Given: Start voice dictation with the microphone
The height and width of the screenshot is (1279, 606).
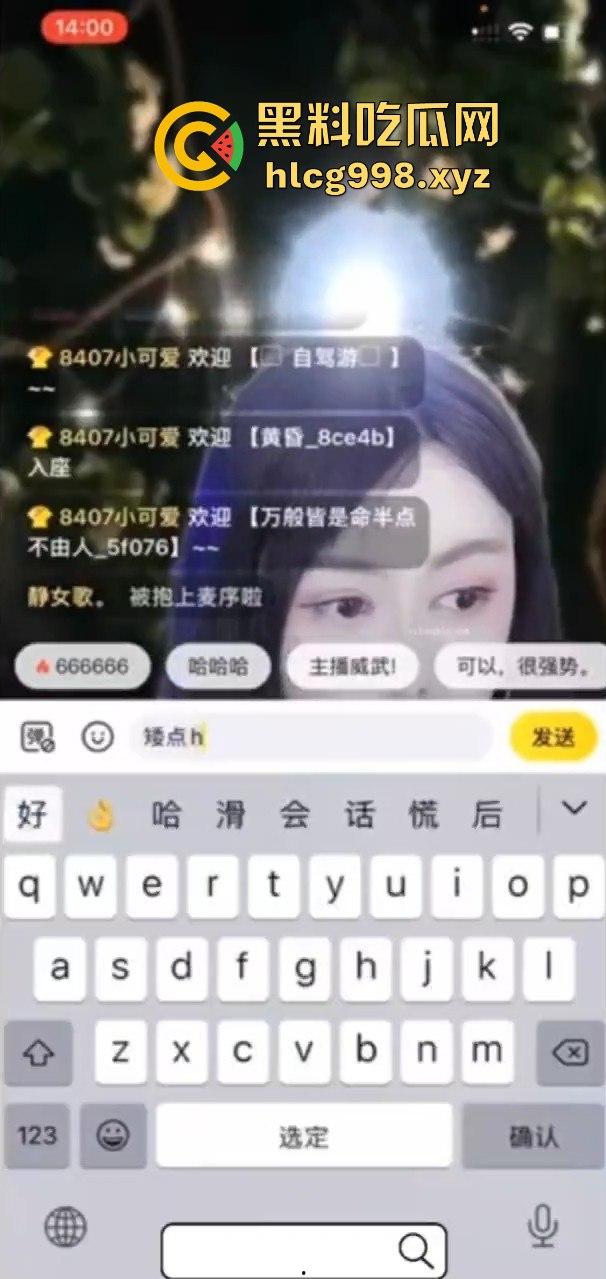Looking at the screenshot, I should [x=542, y=1225].
